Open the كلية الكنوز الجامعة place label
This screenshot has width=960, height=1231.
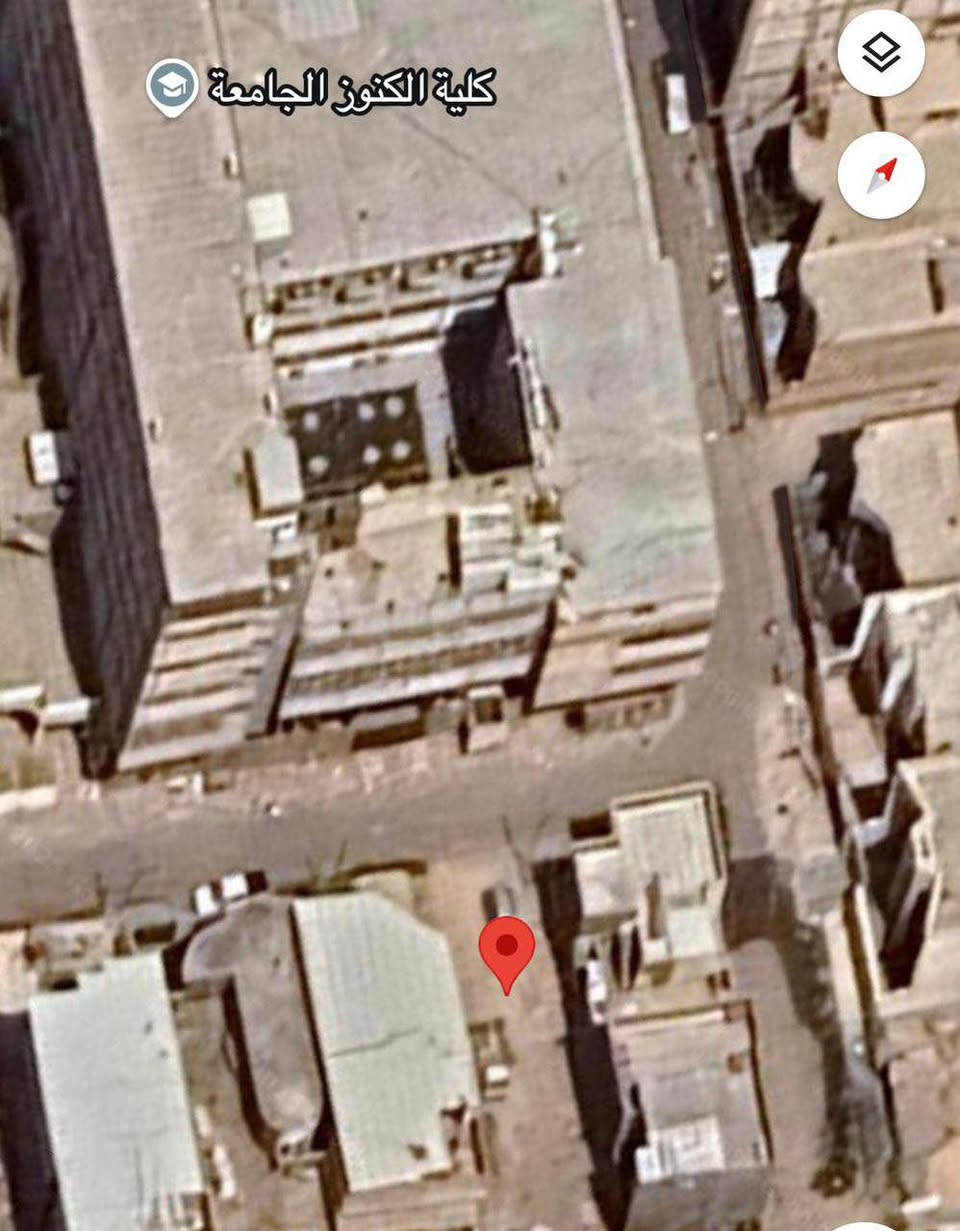pyautogui.click(x=350, y=88)
